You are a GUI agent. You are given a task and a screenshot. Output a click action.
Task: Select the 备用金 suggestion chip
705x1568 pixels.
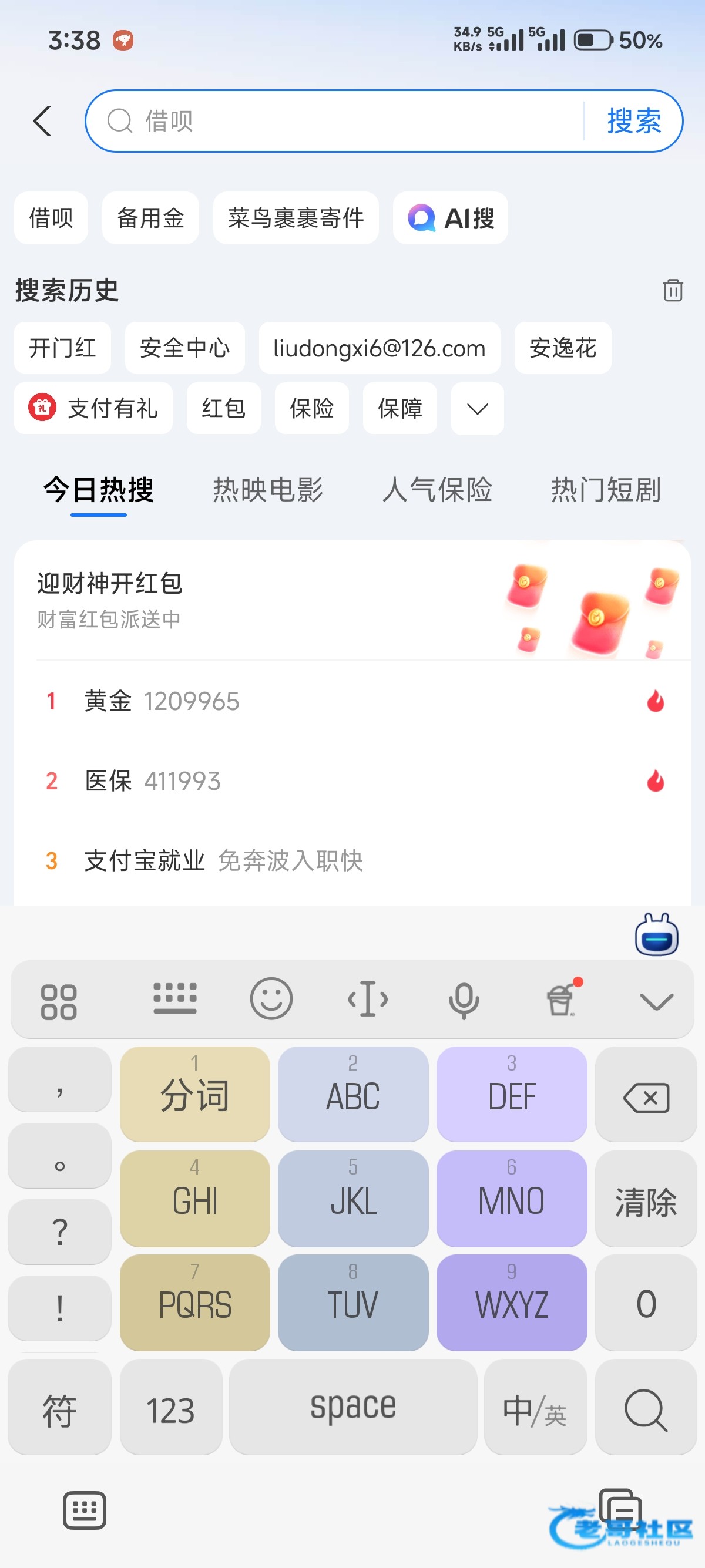click(150, 218)
